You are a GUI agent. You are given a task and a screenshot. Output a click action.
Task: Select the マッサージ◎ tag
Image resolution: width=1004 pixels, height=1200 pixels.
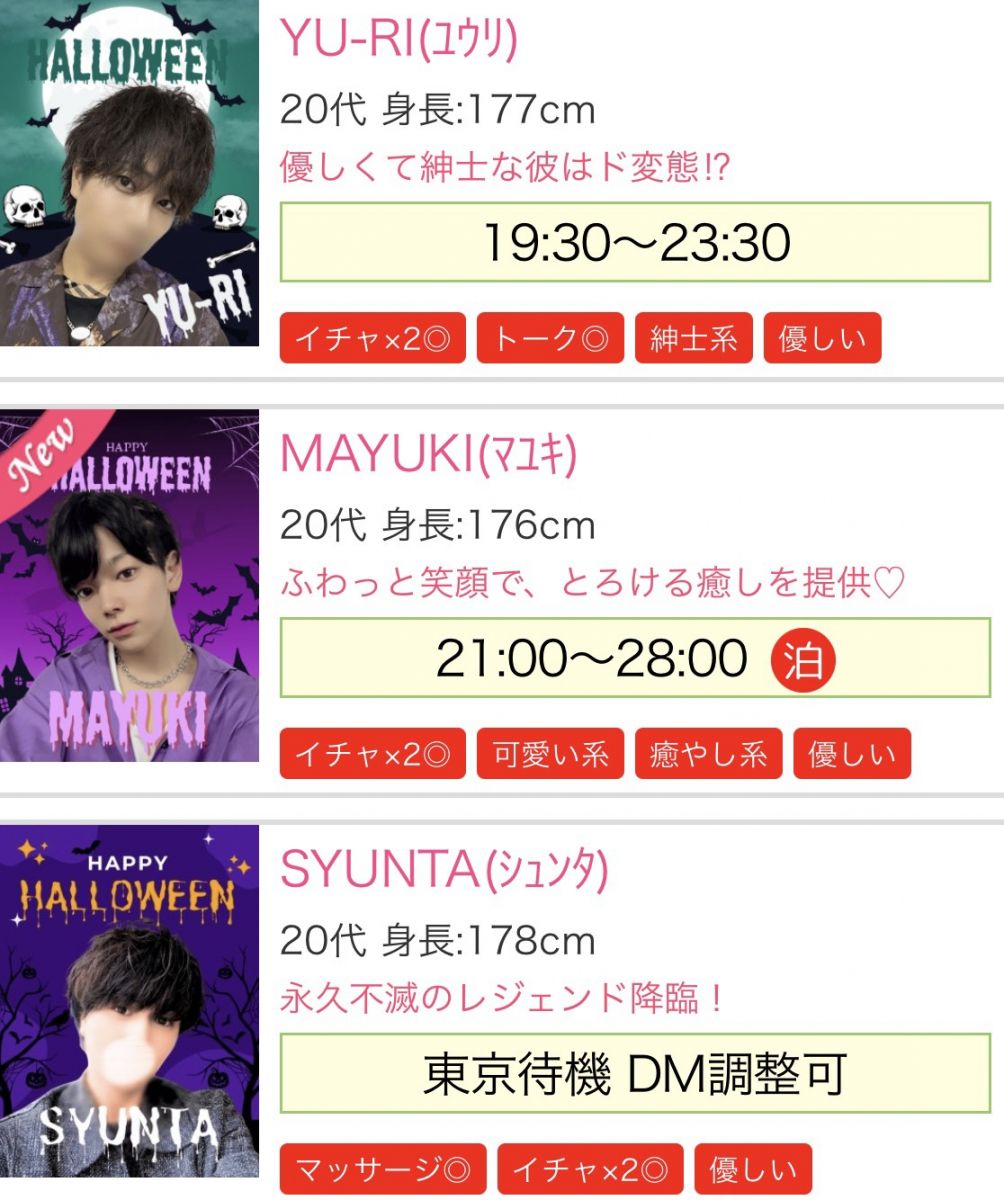383,1170
